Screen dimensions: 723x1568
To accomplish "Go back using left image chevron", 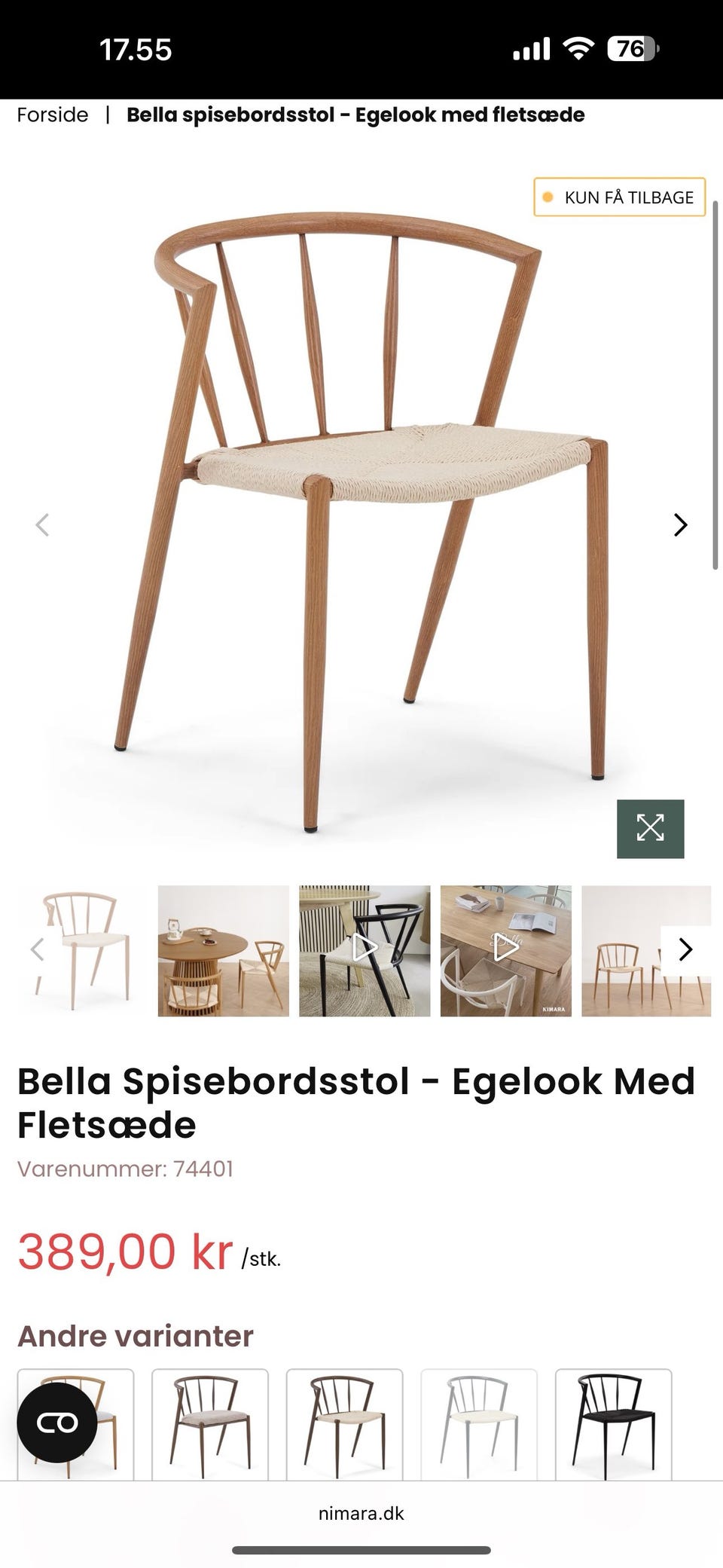I will [43, 524].
